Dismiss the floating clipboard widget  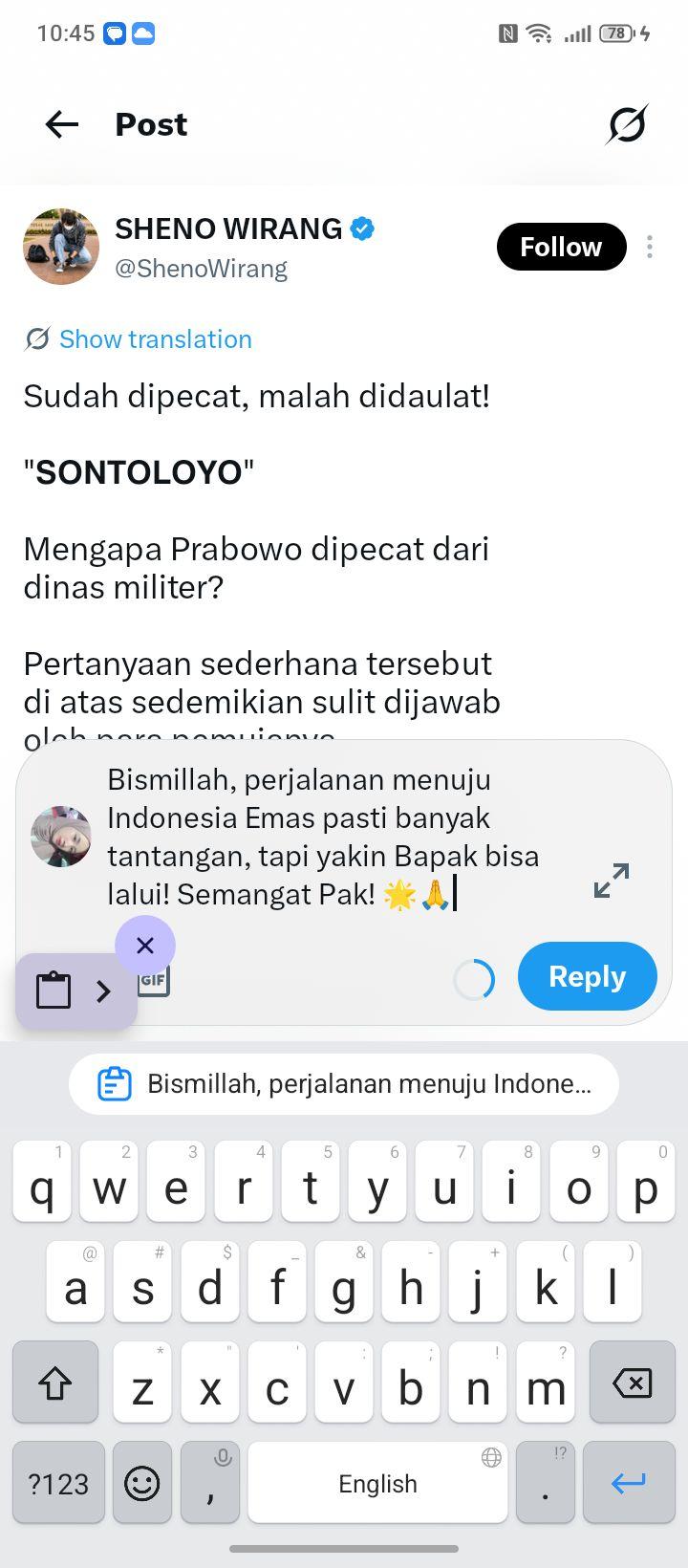(145, 946)
